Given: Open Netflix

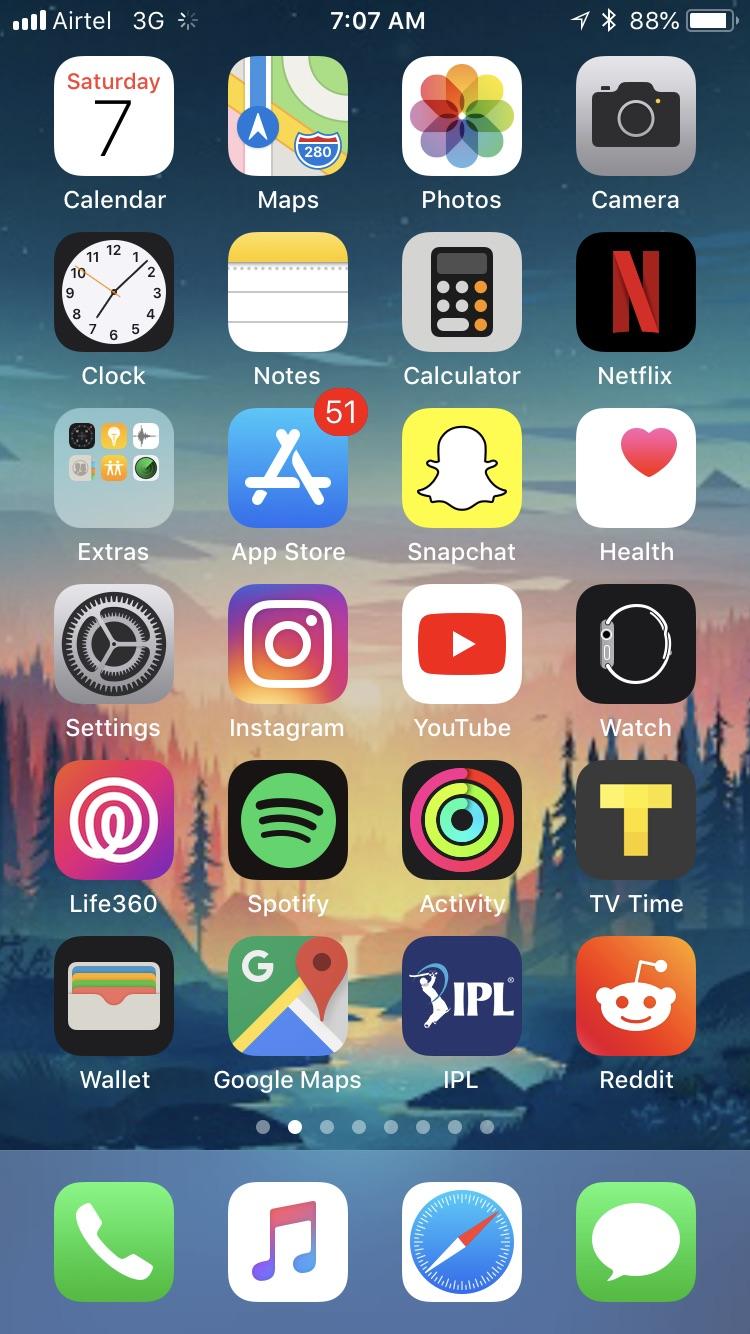Looking at the screenshot, I should click(635, 292).
